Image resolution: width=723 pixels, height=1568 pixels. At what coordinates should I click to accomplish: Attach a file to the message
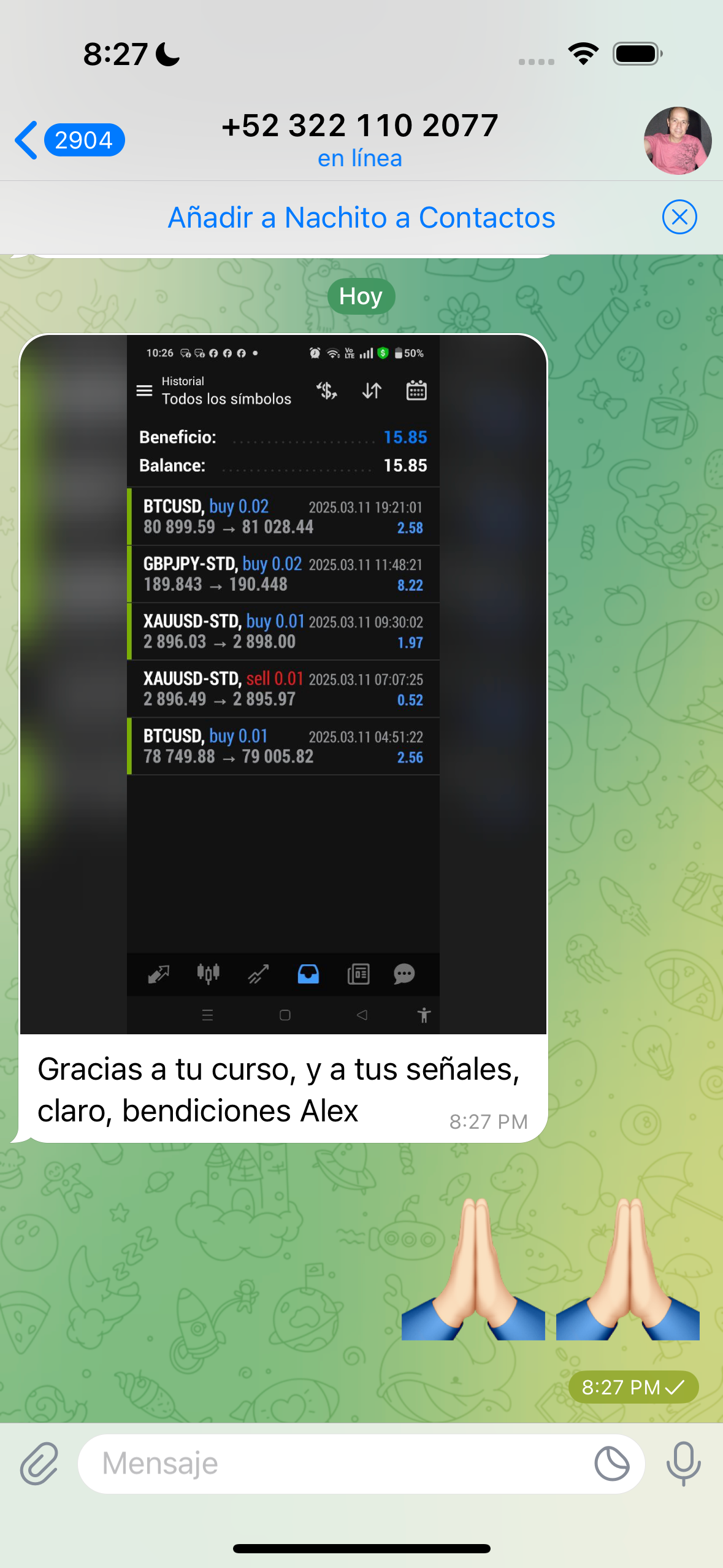click(x=39, y=1463)
